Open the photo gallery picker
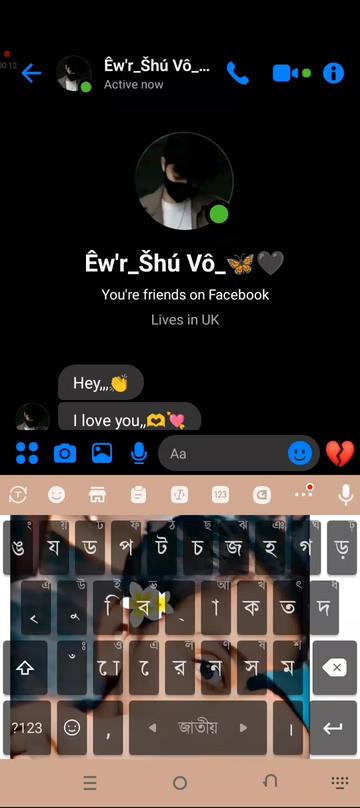 (x=102, y=453)
